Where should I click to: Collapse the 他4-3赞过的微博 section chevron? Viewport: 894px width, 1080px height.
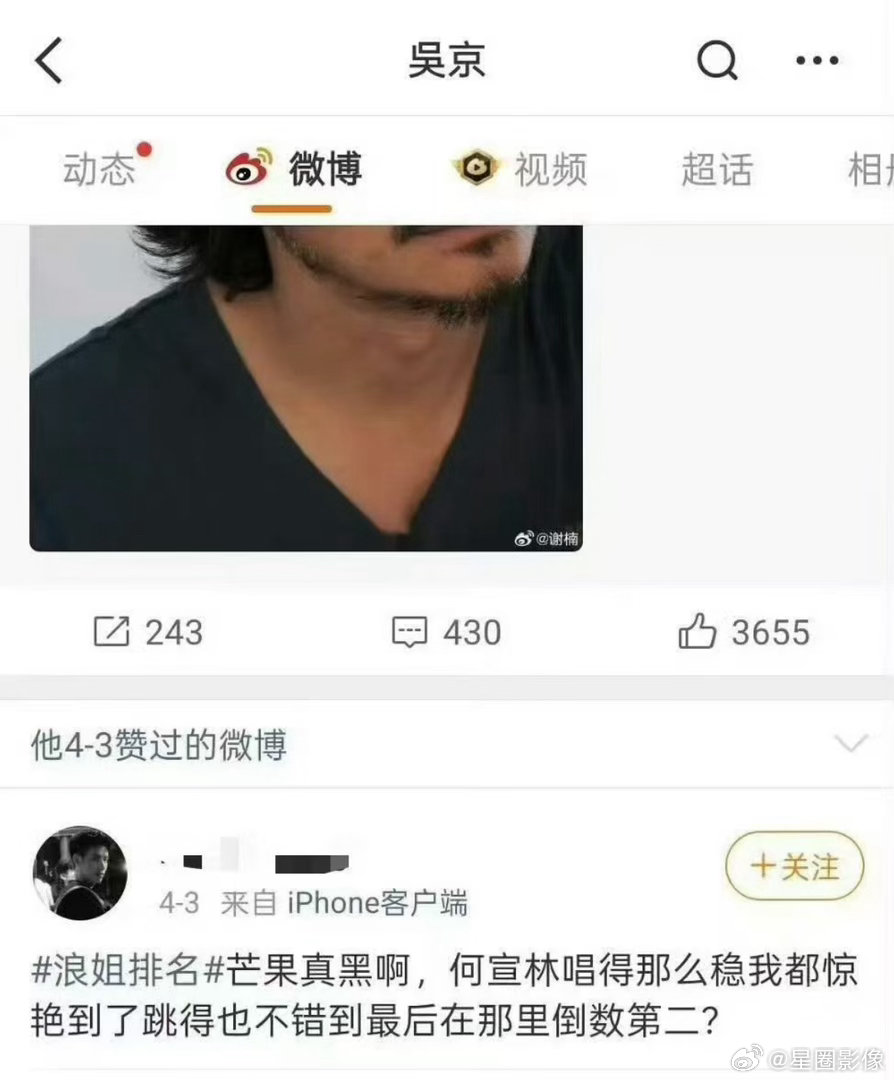pos(851,744)
